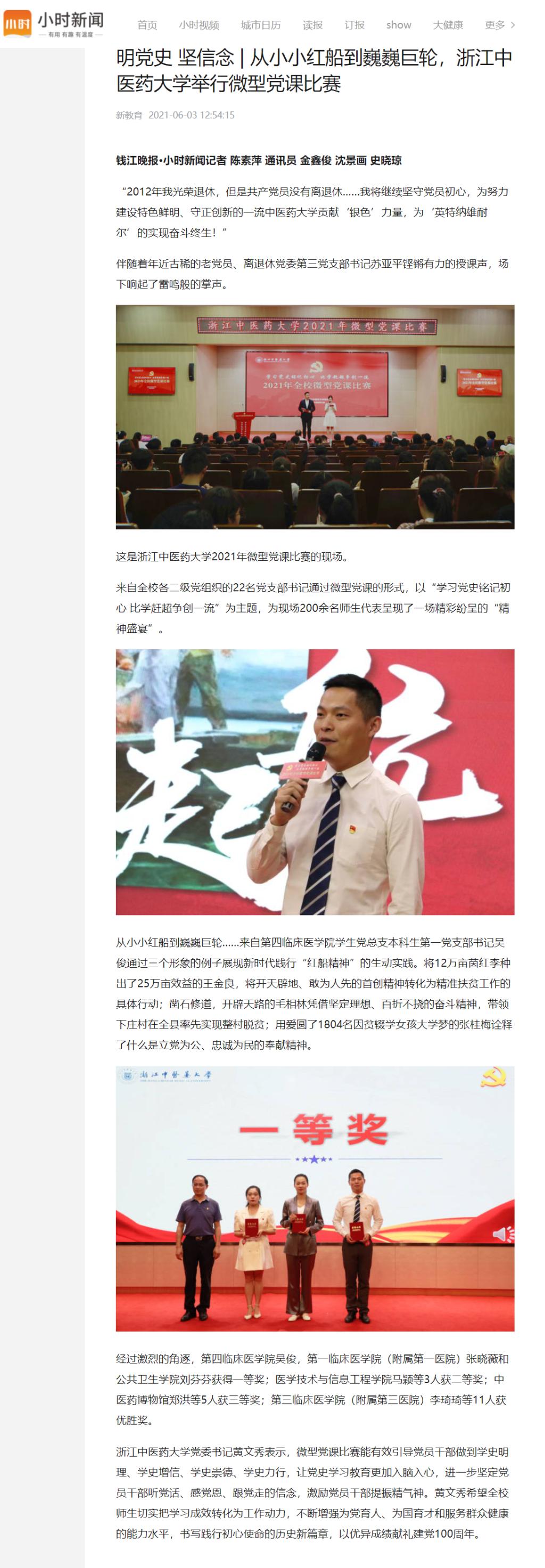Switch to the 小时视频 tab
Screen dimensions: 545x1568
point(199,25)
